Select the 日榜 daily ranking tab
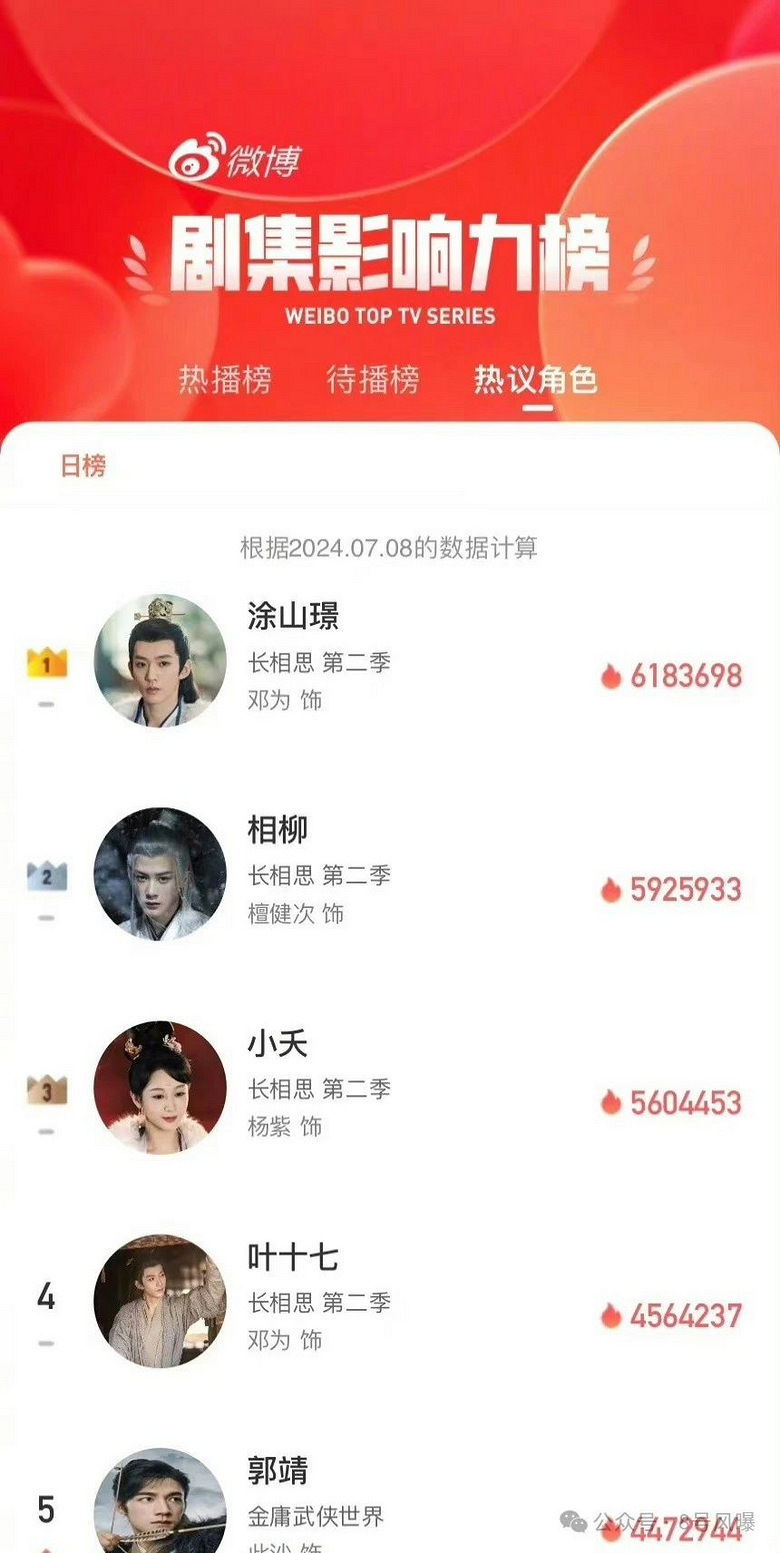This screenshot has height=1553, width=780. pyautogui.click(x=83, y=466)
